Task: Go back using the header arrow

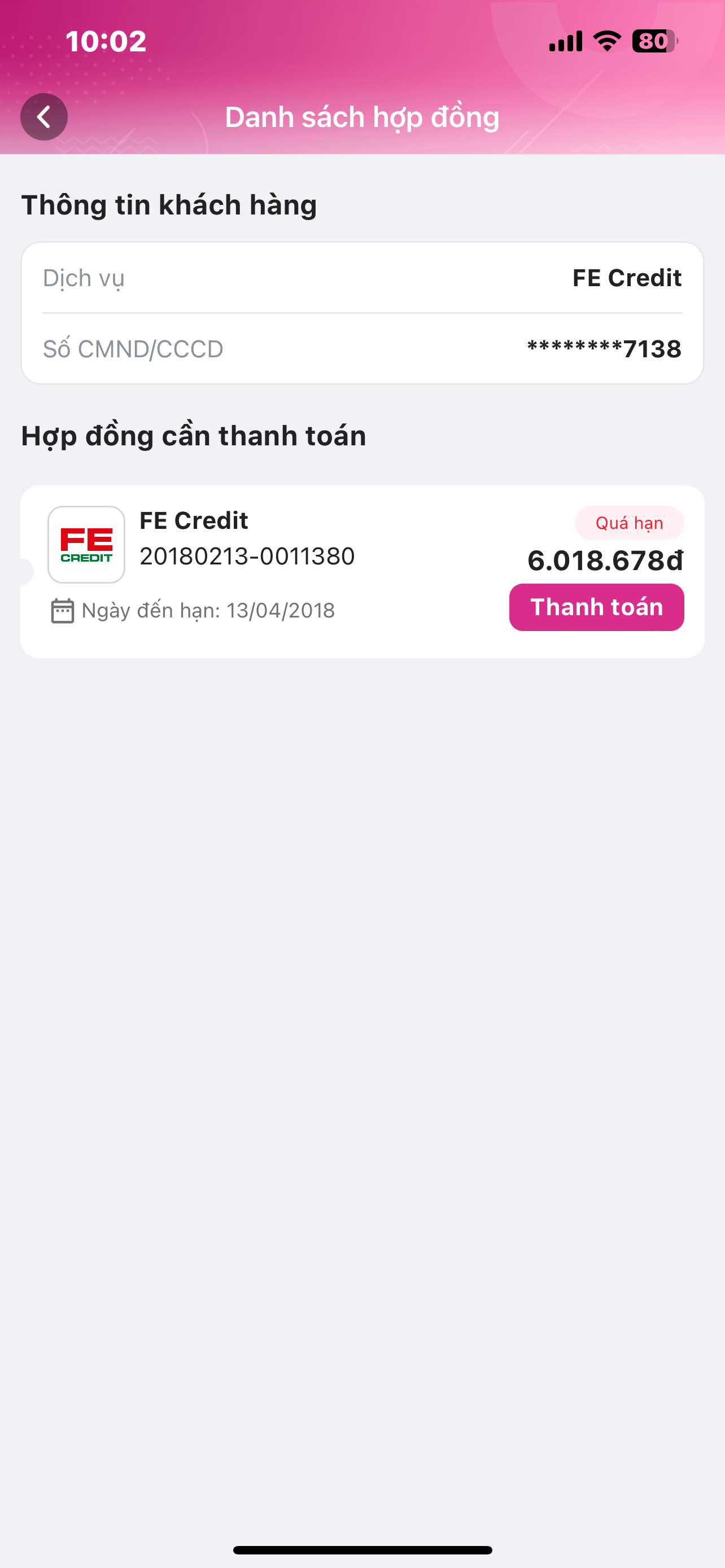Action: [44, 117]
